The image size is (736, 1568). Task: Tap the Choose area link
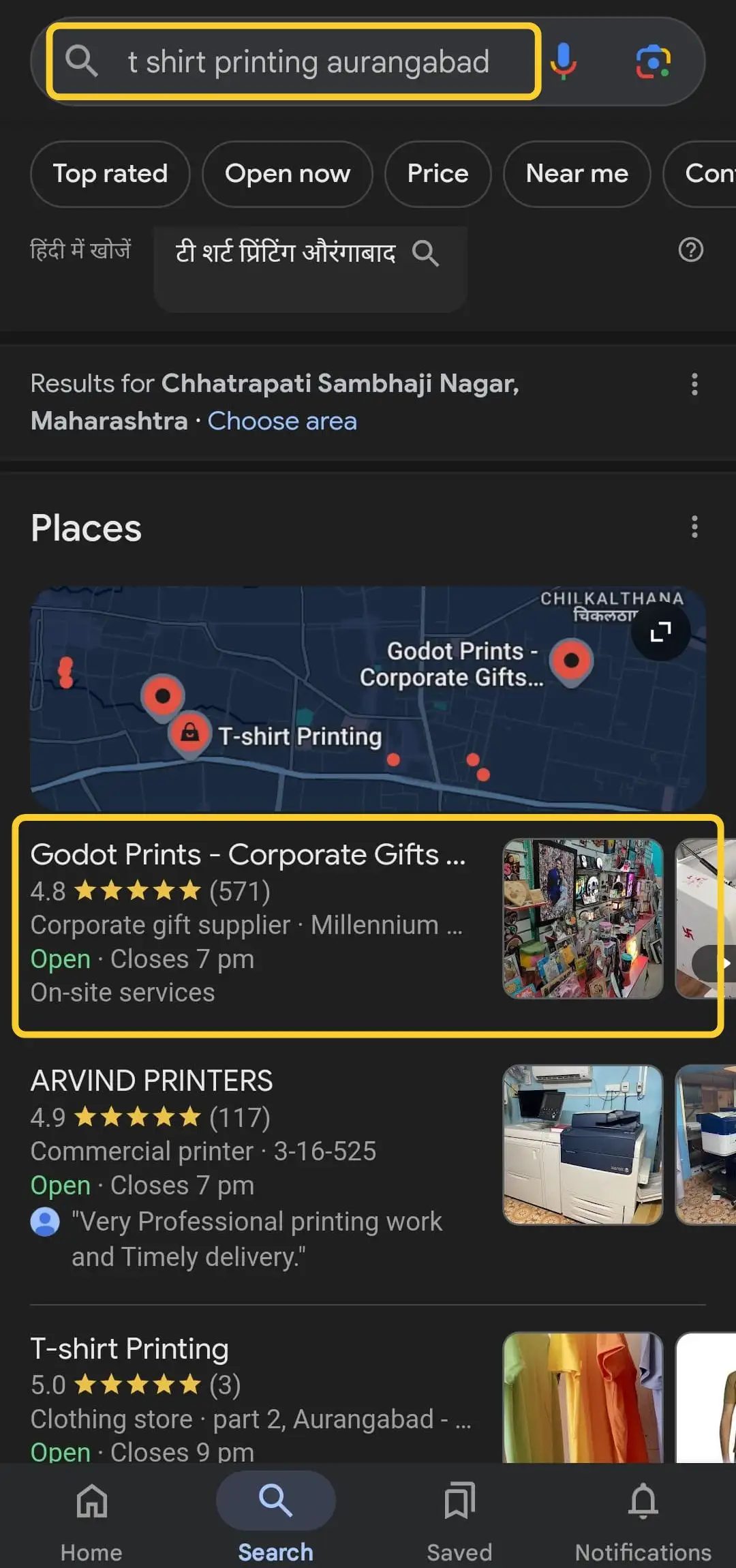(282, 421)
